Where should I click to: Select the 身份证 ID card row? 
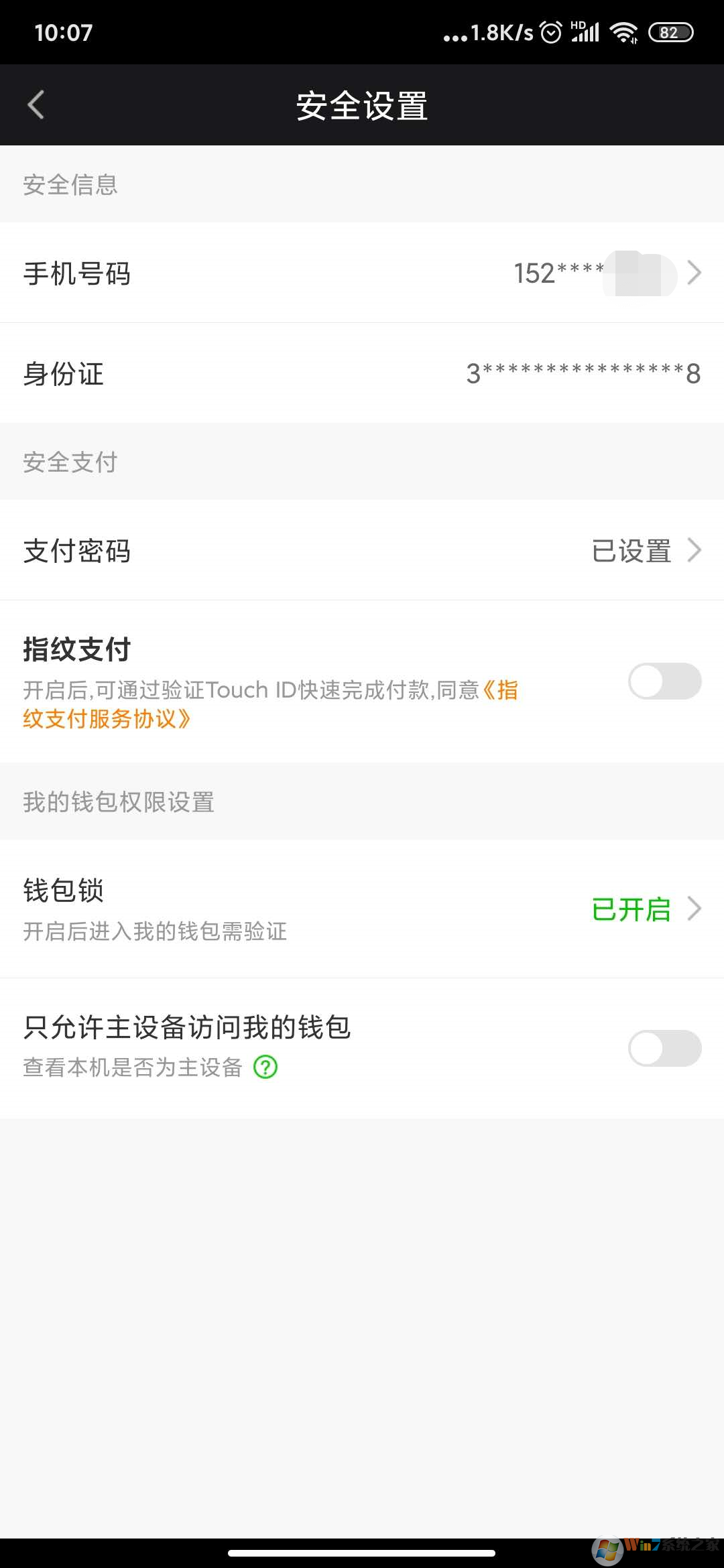[x=362, y=373]
